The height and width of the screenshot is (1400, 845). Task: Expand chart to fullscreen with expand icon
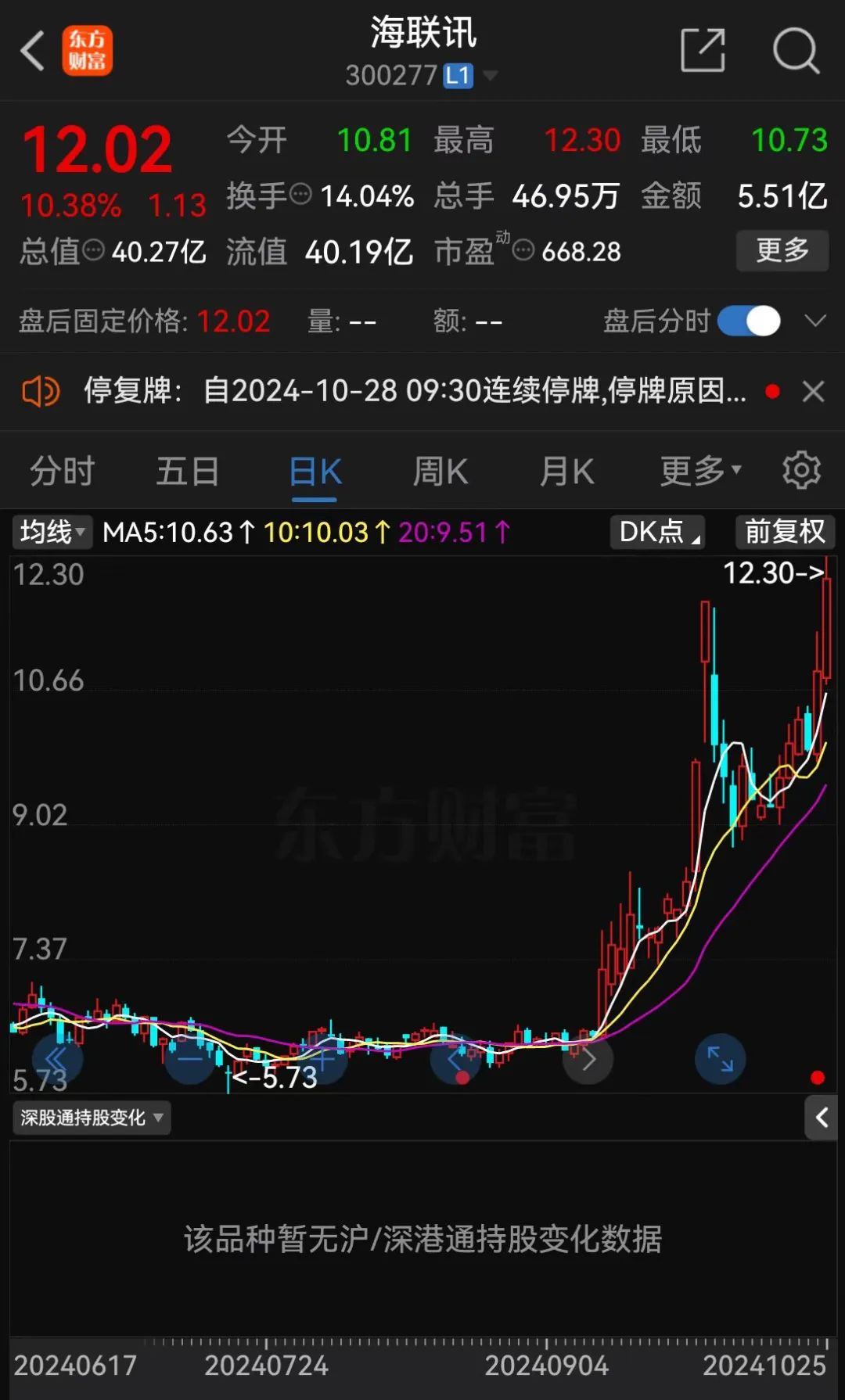point(718,1058)
